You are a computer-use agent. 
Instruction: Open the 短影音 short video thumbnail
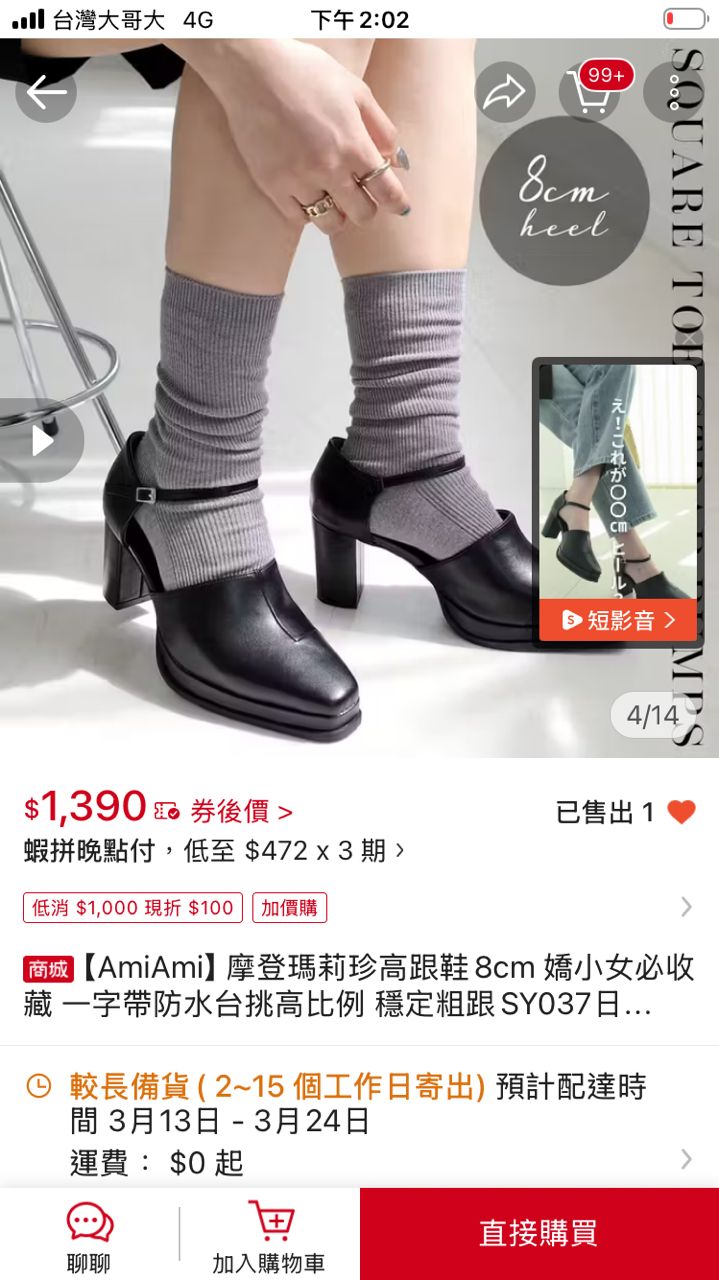point(617,502)
